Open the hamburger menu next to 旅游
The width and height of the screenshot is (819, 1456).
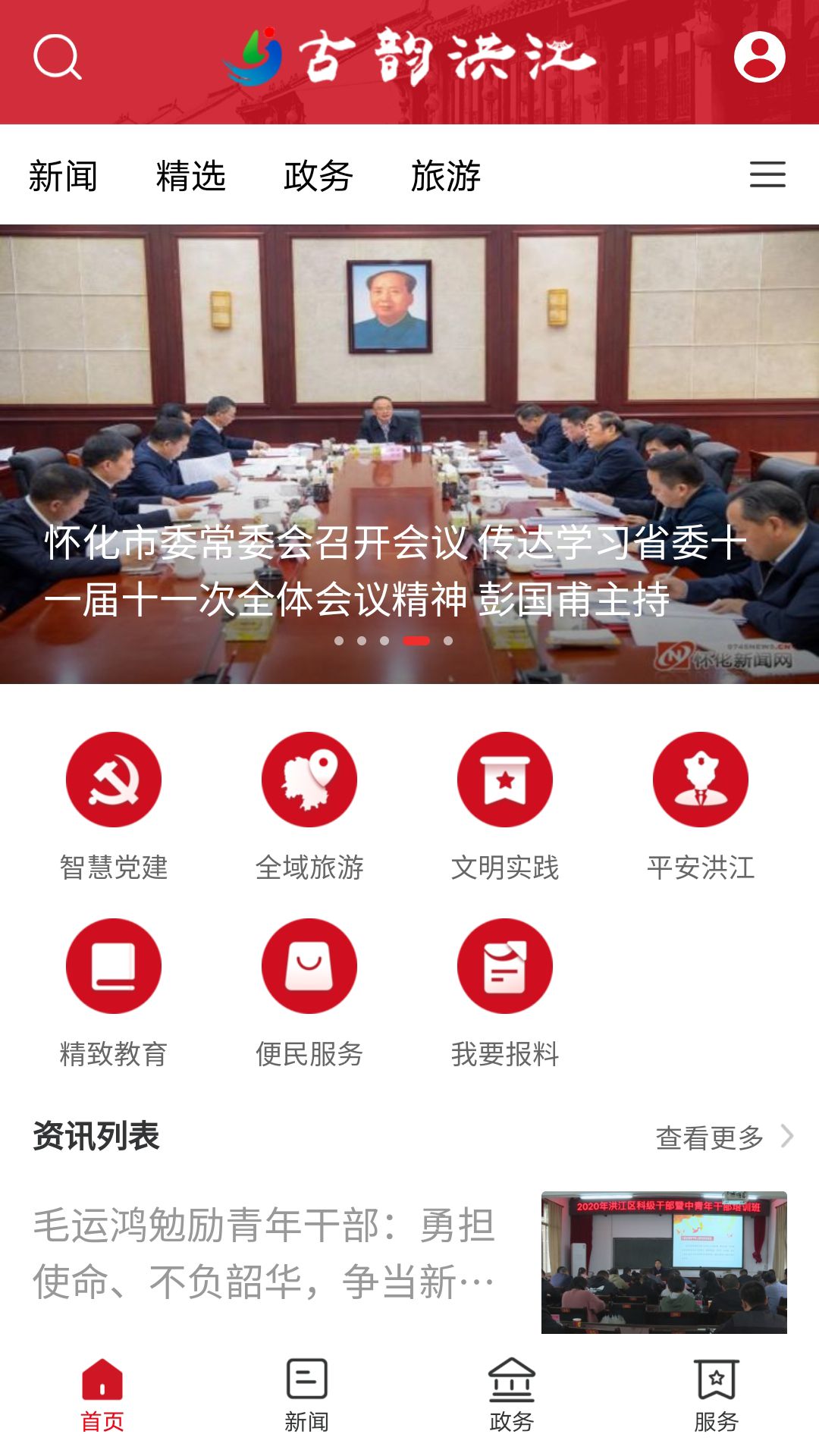(767, 174)
